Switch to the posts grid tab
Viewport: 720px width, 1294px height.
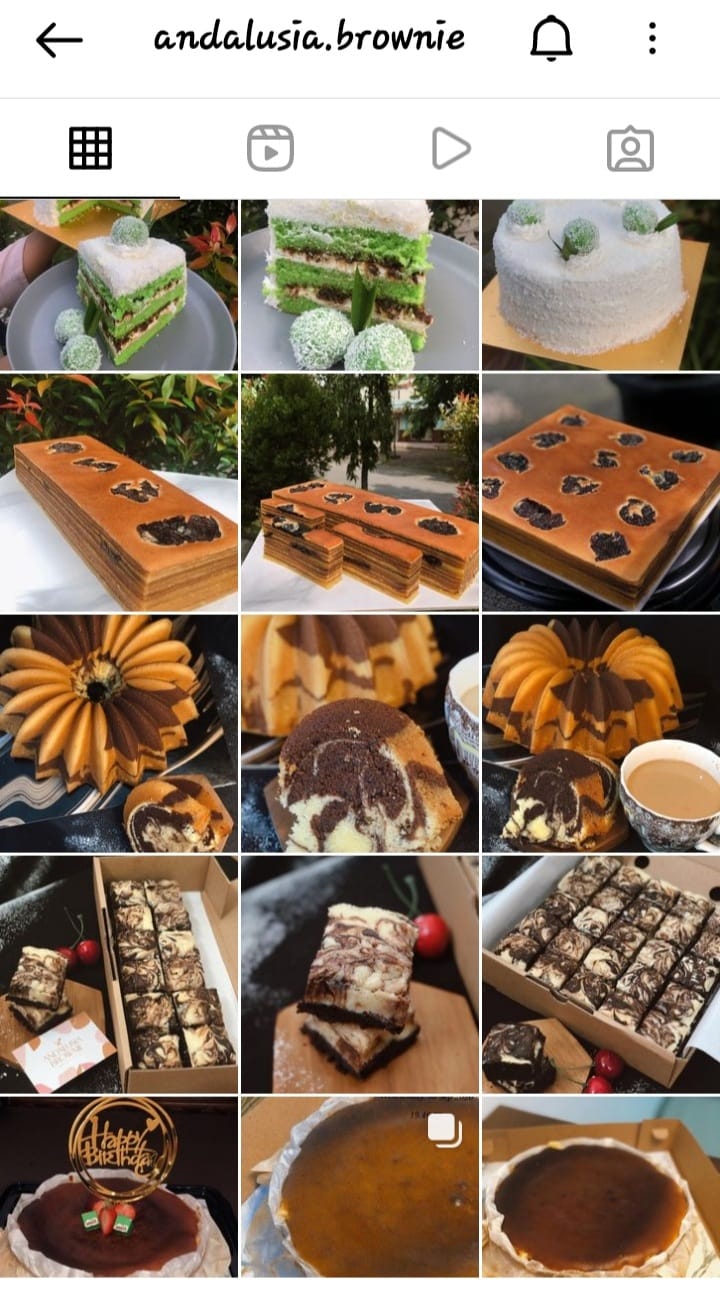click(90, 149)
